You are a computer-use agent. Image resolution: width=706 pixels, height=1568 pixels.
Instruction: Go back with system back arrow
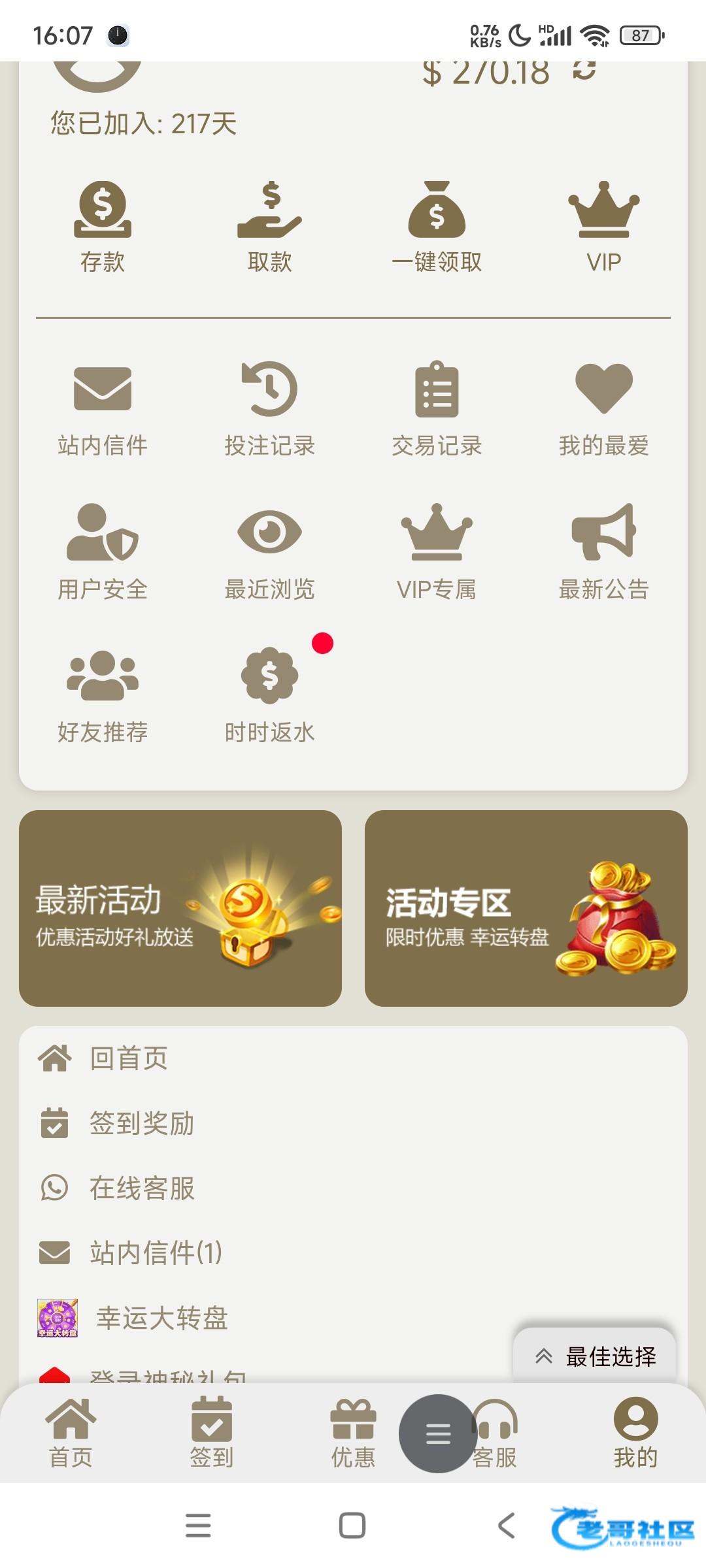(x=506, y=1526)
